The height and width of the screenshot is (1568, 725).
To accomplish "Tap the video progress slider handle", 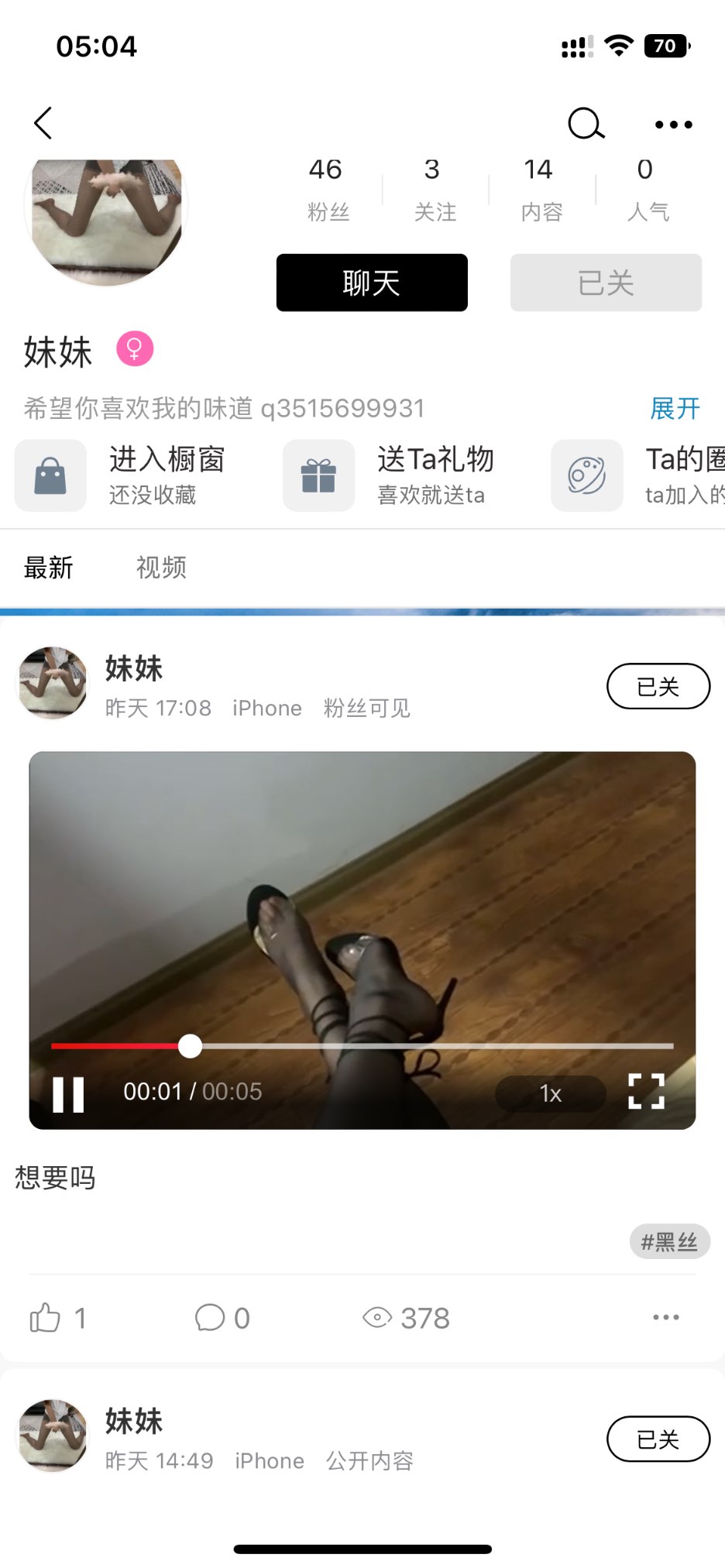I will (190, 1046).
